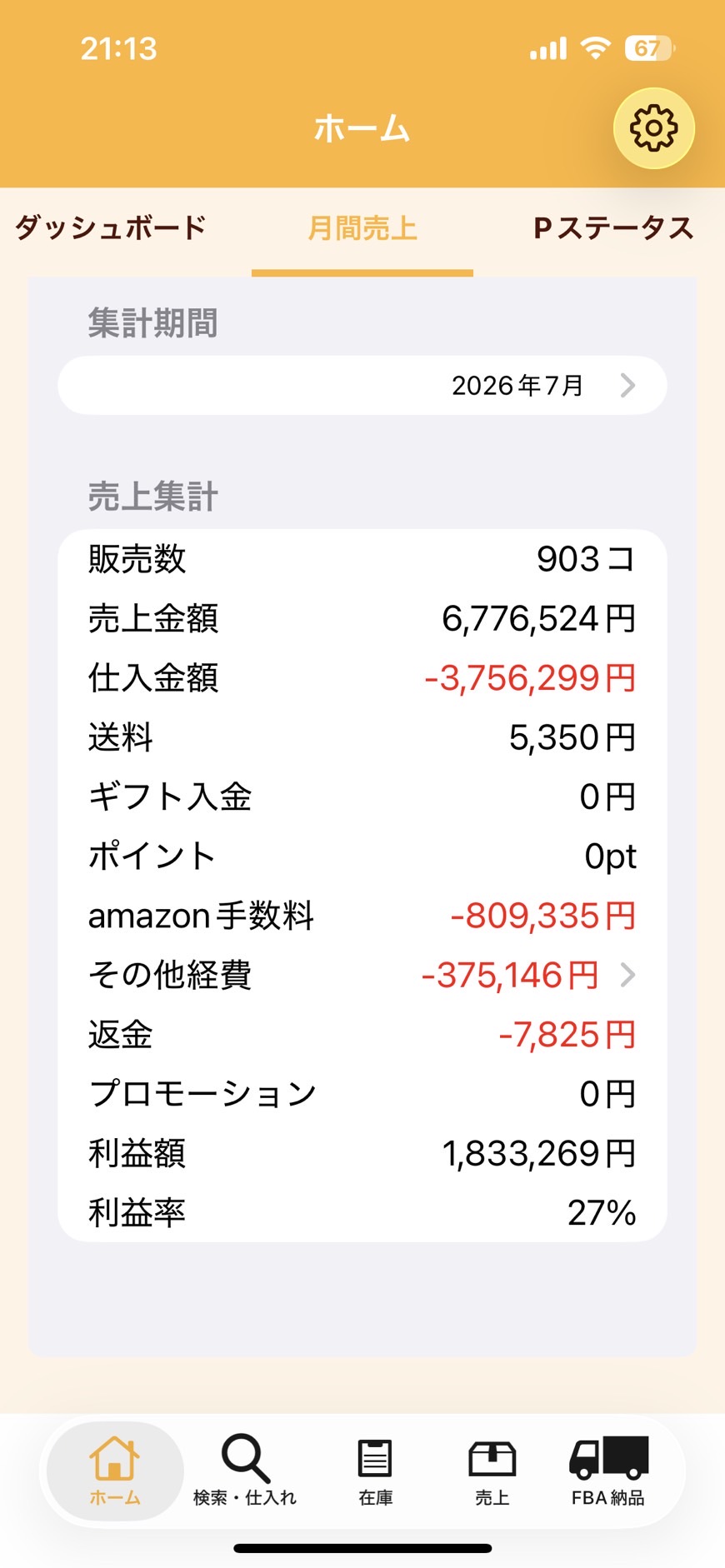725x1568 pixels.
Task: Go to the ホーム bottom tab
Action: click(115, 1471)
